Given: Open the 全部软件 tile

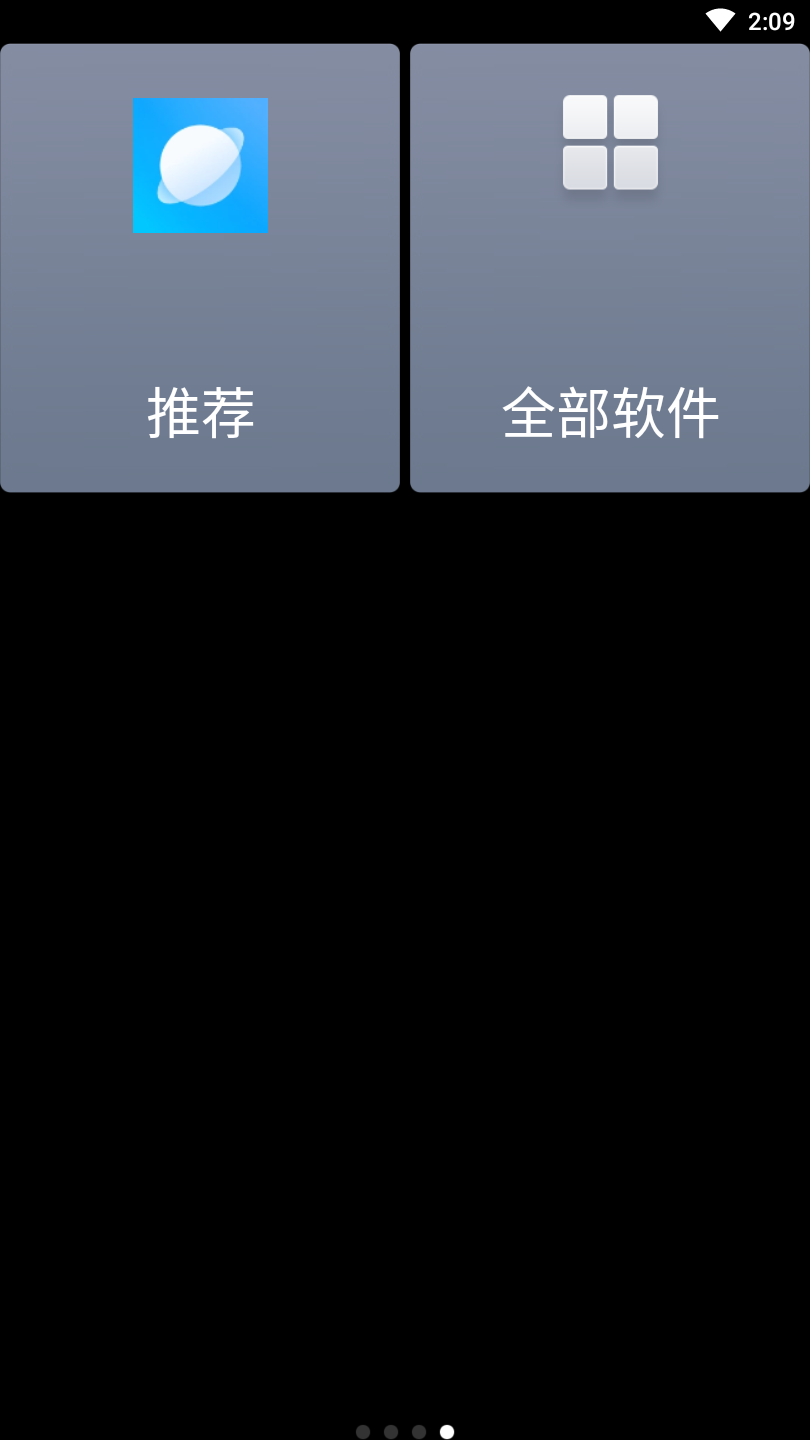Looking at the screenshot, I should (610, 268).
